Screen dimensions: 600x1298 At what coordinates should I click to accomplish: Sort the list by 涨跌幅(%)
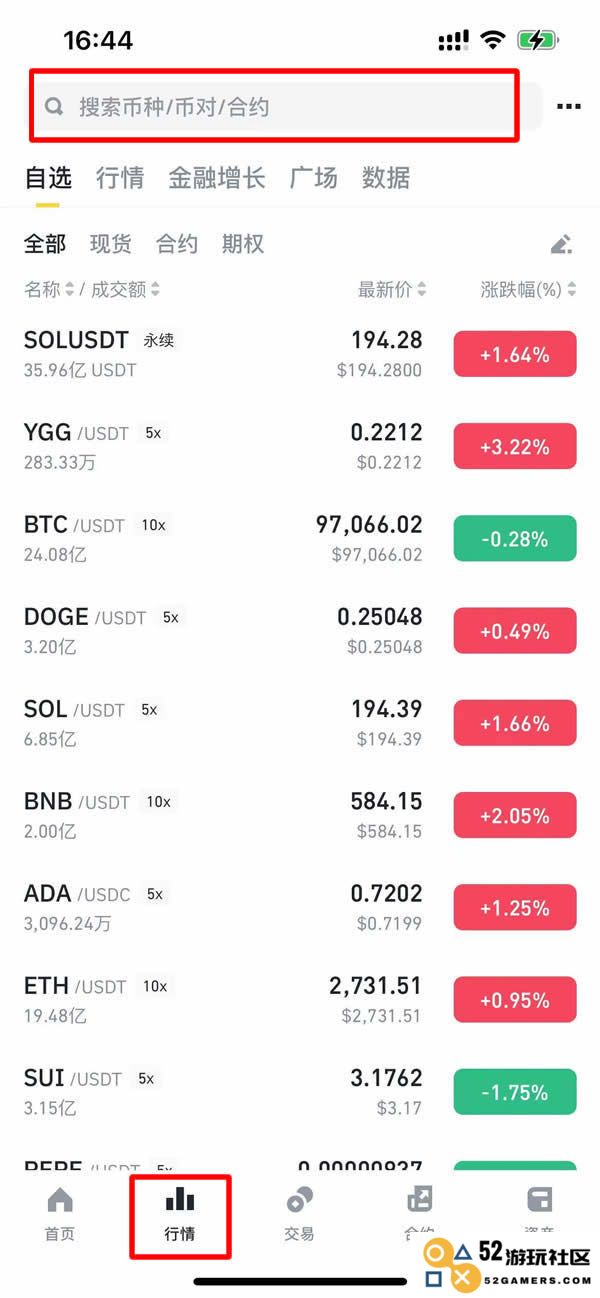coord(528,290)
